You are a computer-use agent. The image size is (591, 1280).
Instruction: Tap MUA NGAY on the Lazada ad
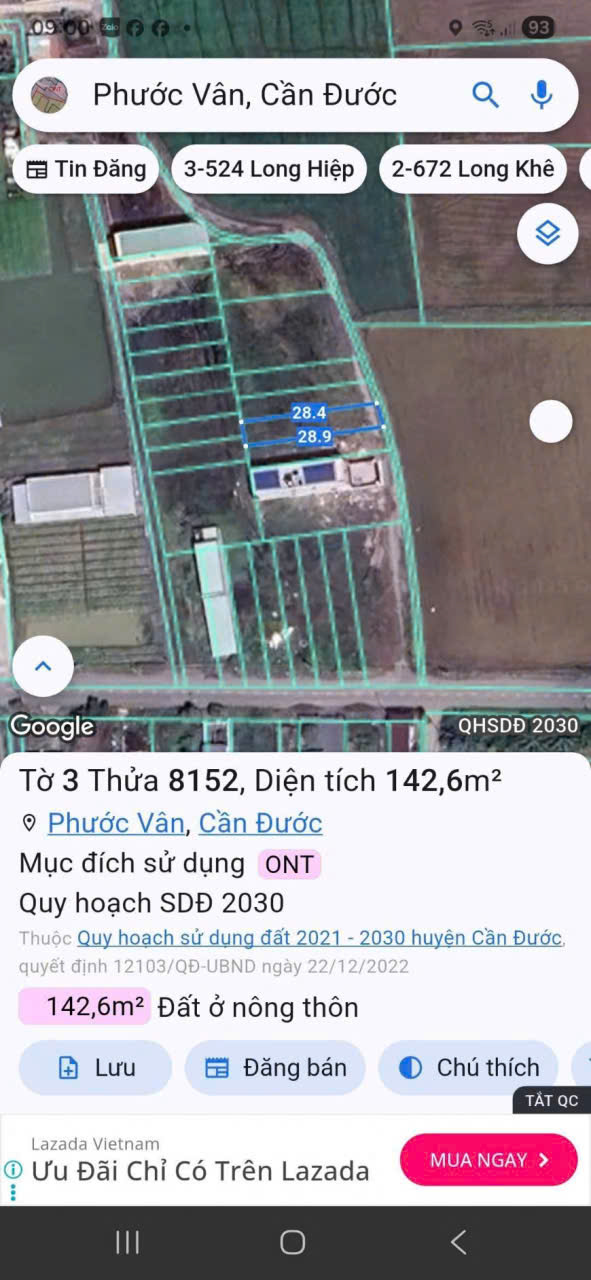489,1160
